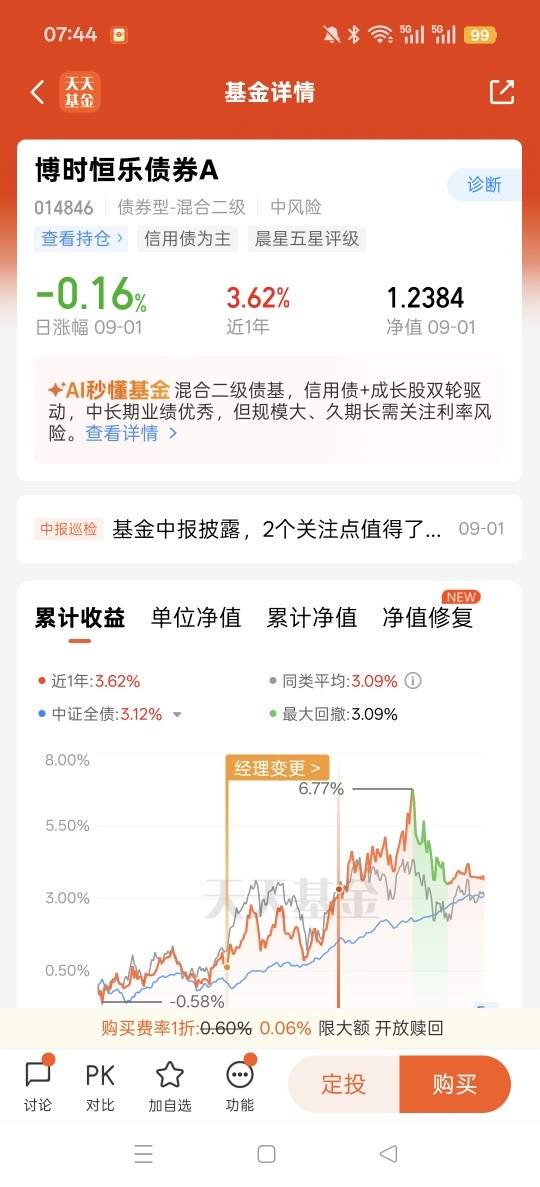The image size is (540, 1187).
Task: Open the 讨论 discussion section
Action: click(x=38, y=1084)
